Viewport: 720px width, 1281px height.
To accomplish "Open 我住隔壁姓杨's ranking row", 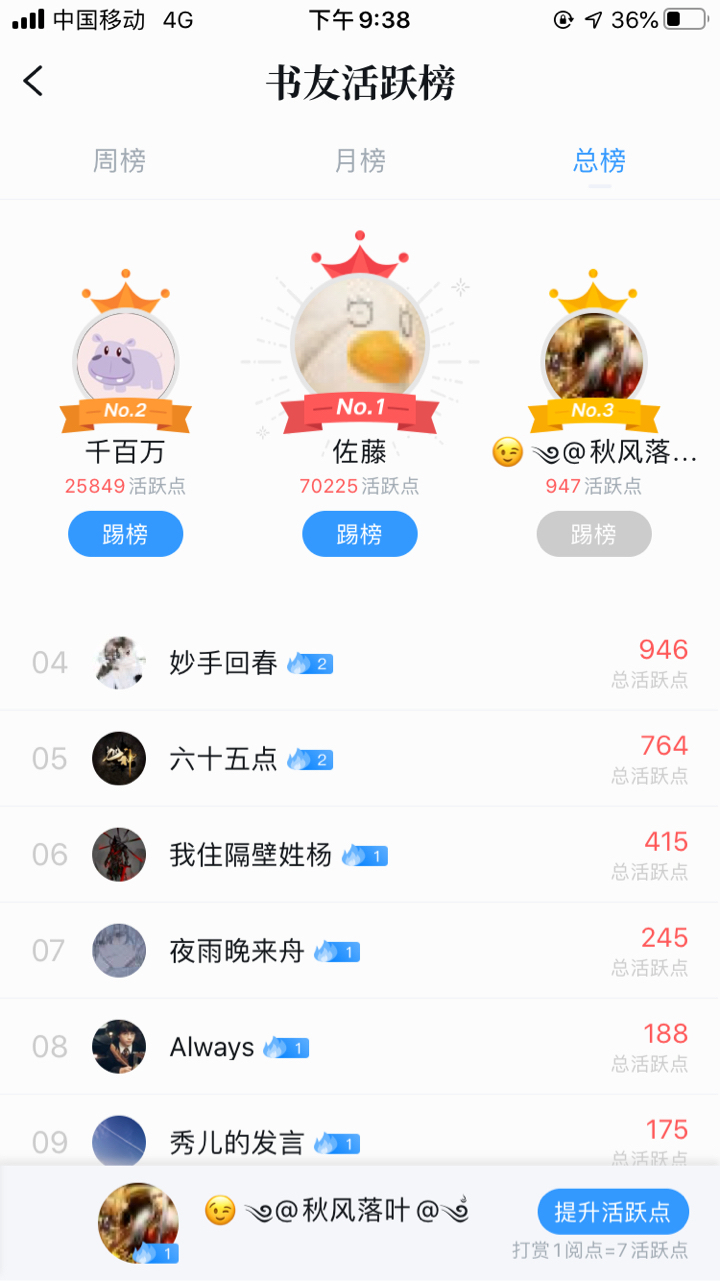I will tap(360, 854).
